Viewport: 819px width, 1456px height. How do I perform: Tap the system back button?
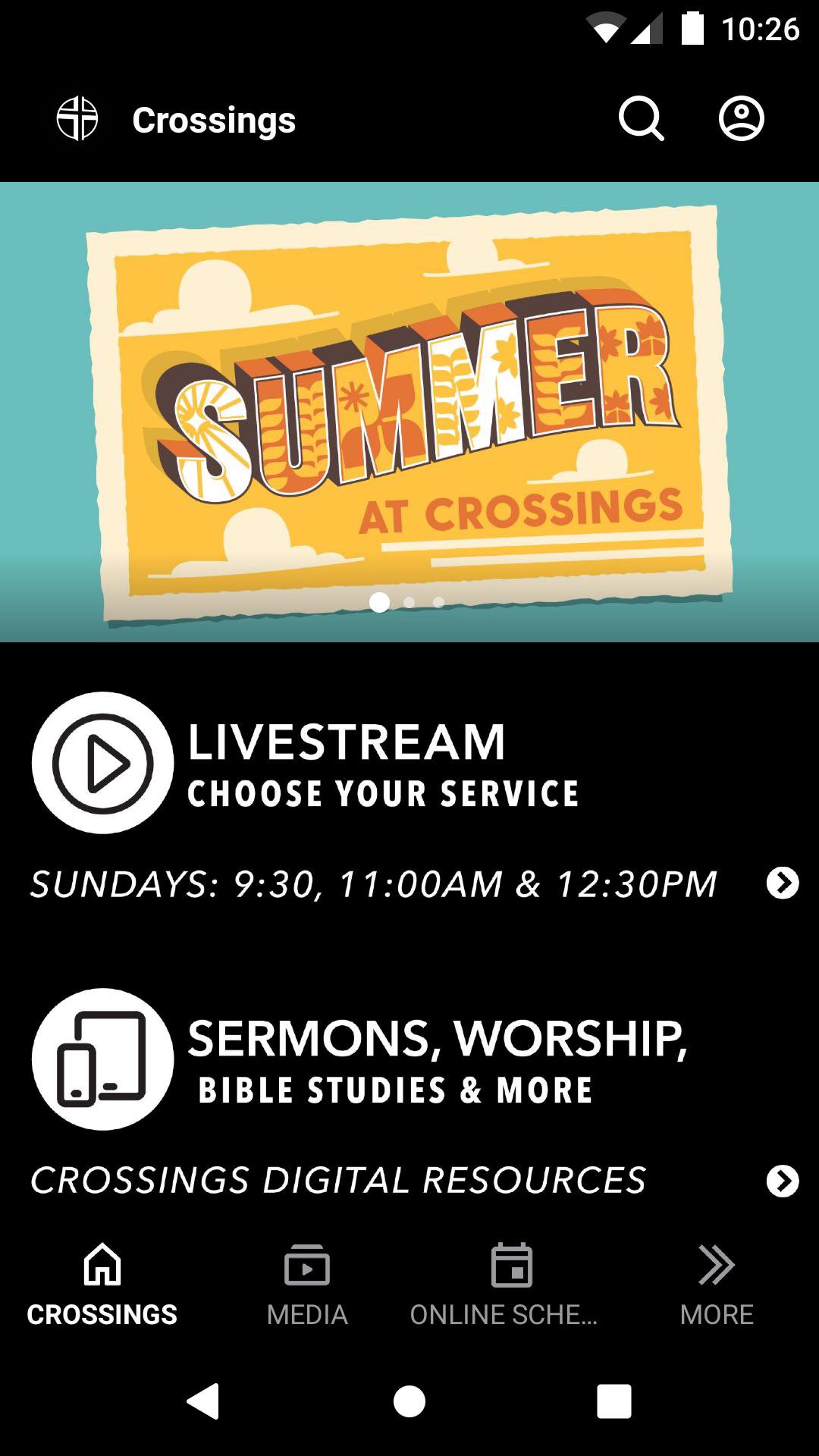[x=203, y=1401]
